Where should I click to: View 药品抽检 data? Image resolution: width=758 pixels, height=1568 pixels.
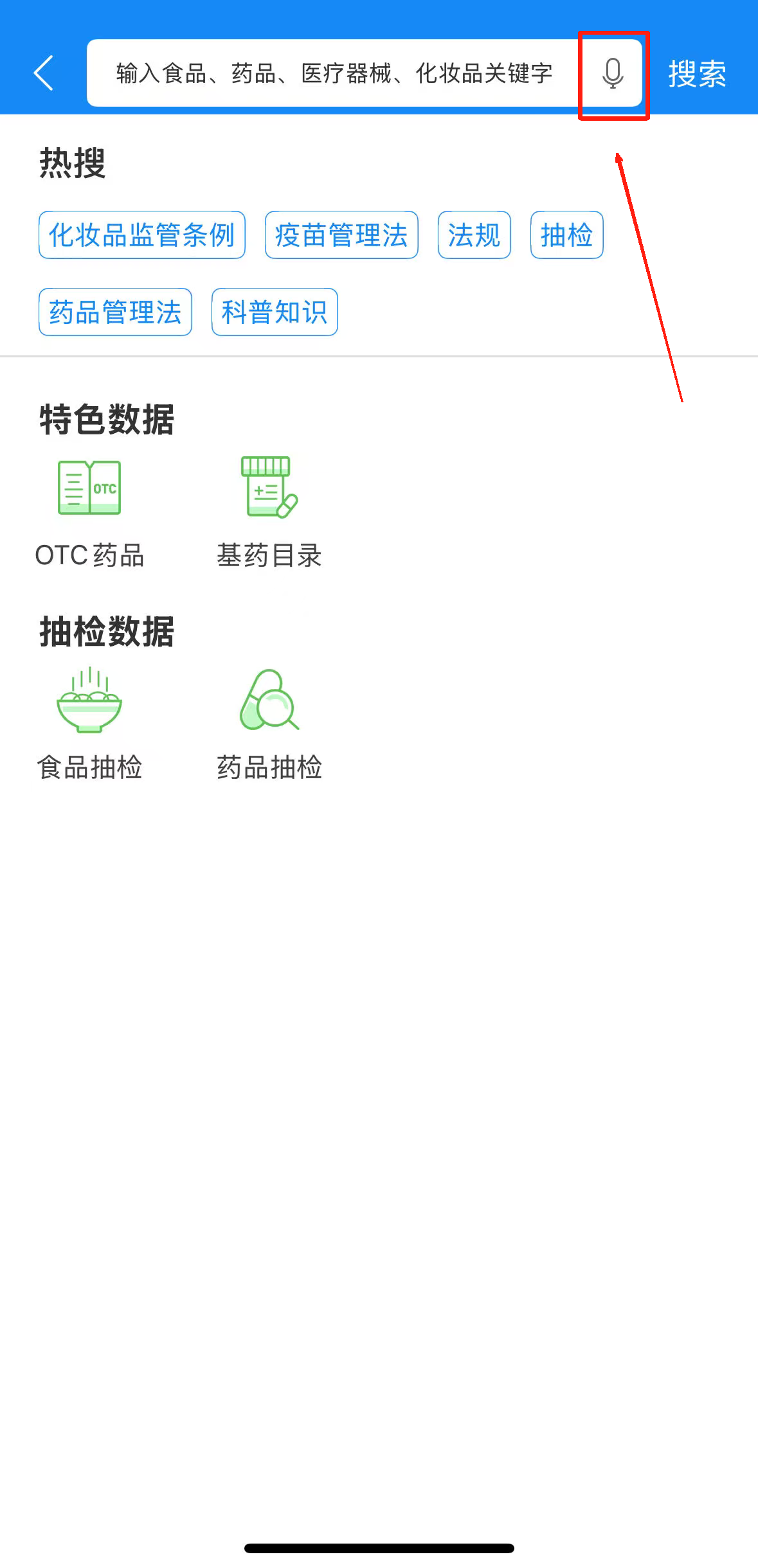click(x=269, y=724)
